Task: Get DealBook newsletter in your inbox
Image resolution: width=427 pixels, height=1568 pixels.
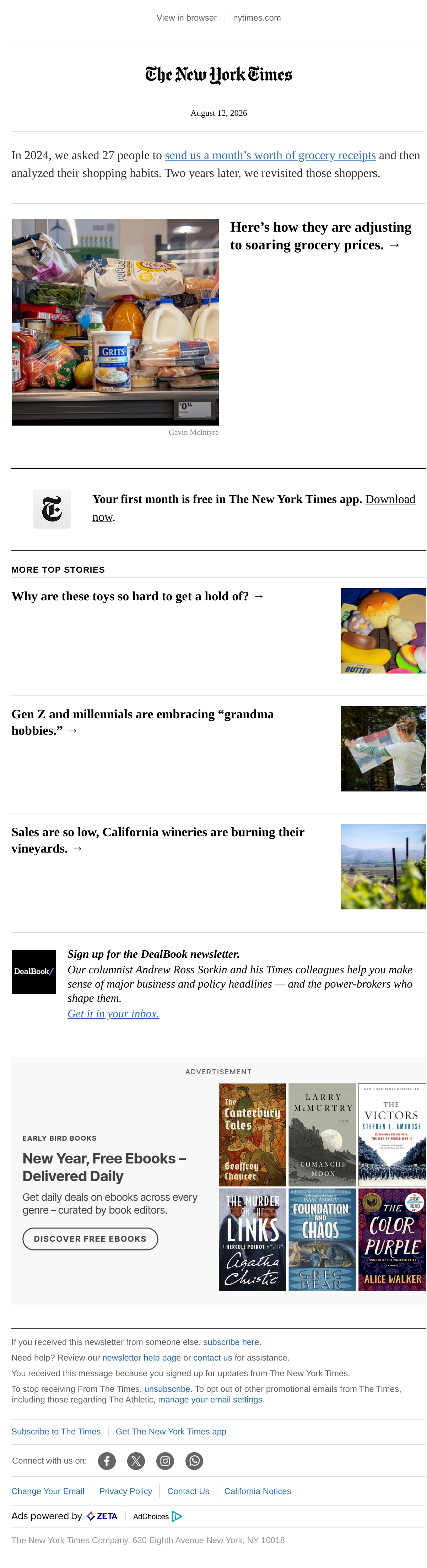Action: click(113, 1013)
